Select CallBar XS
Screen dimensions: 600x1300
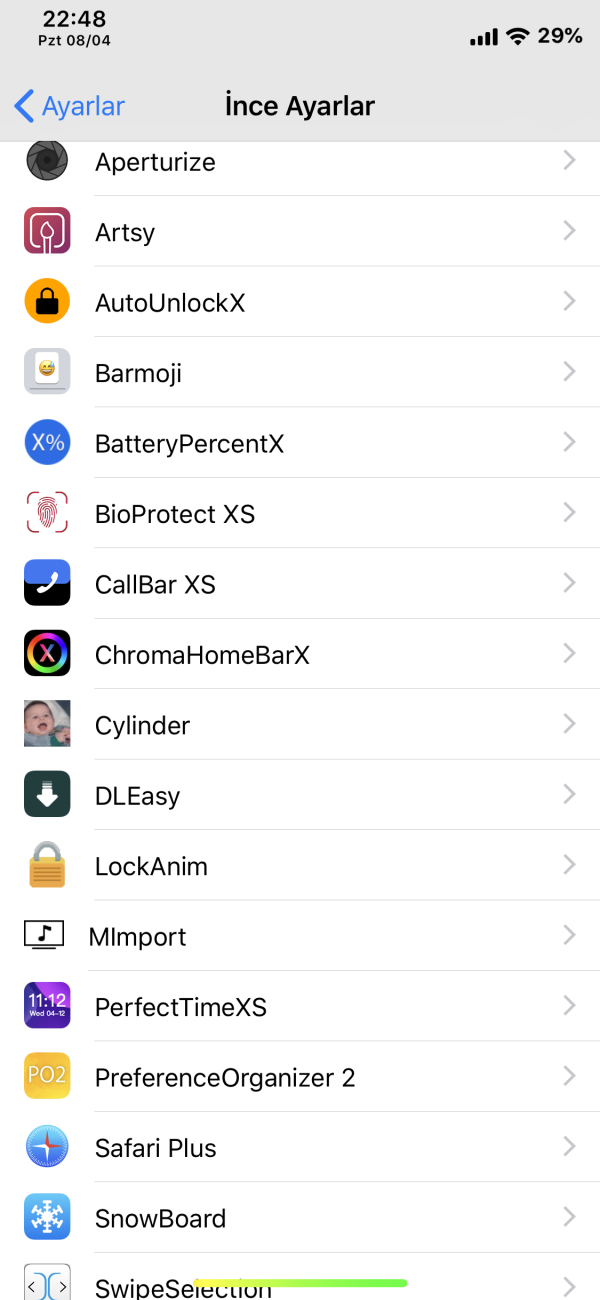tap(300, 584)
